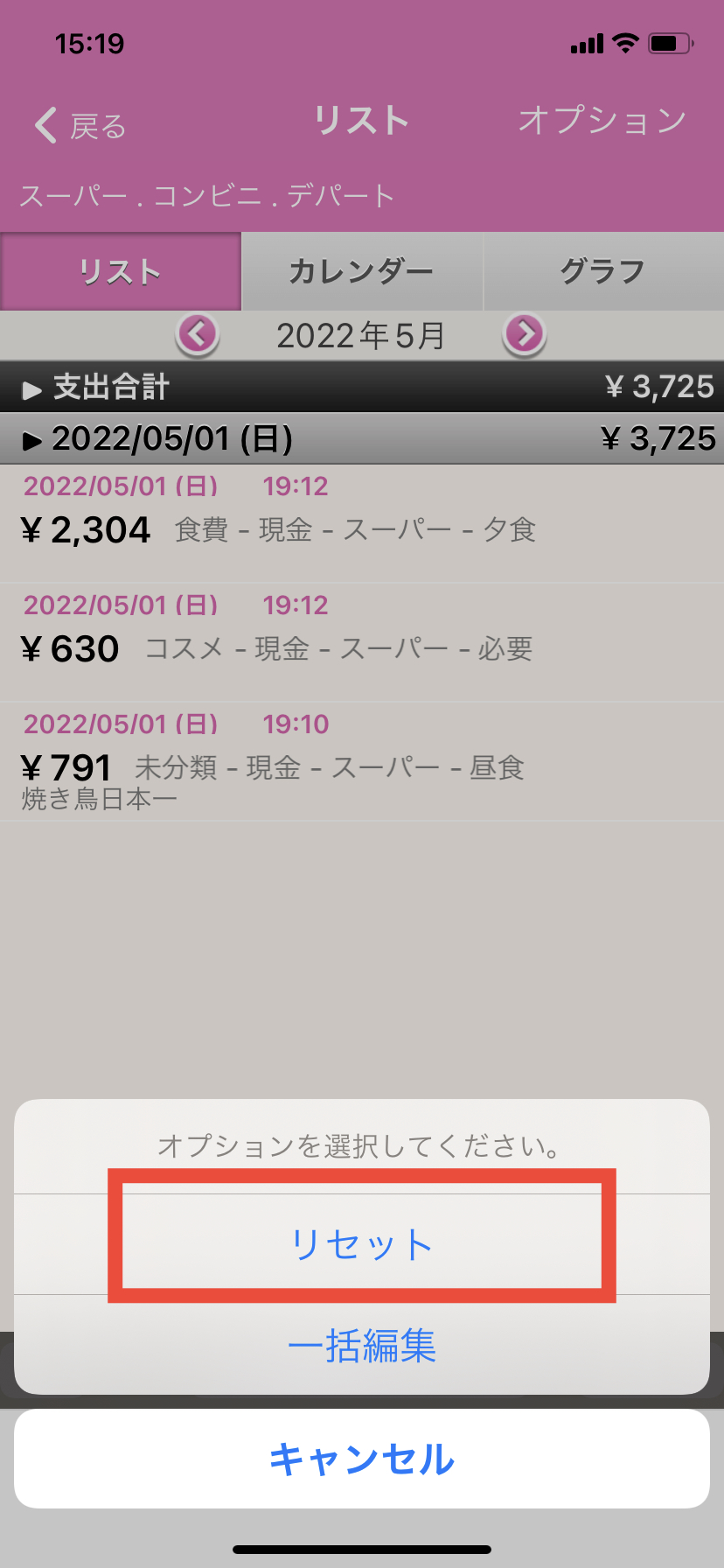Go to the next month arrow

pos(525,334)
